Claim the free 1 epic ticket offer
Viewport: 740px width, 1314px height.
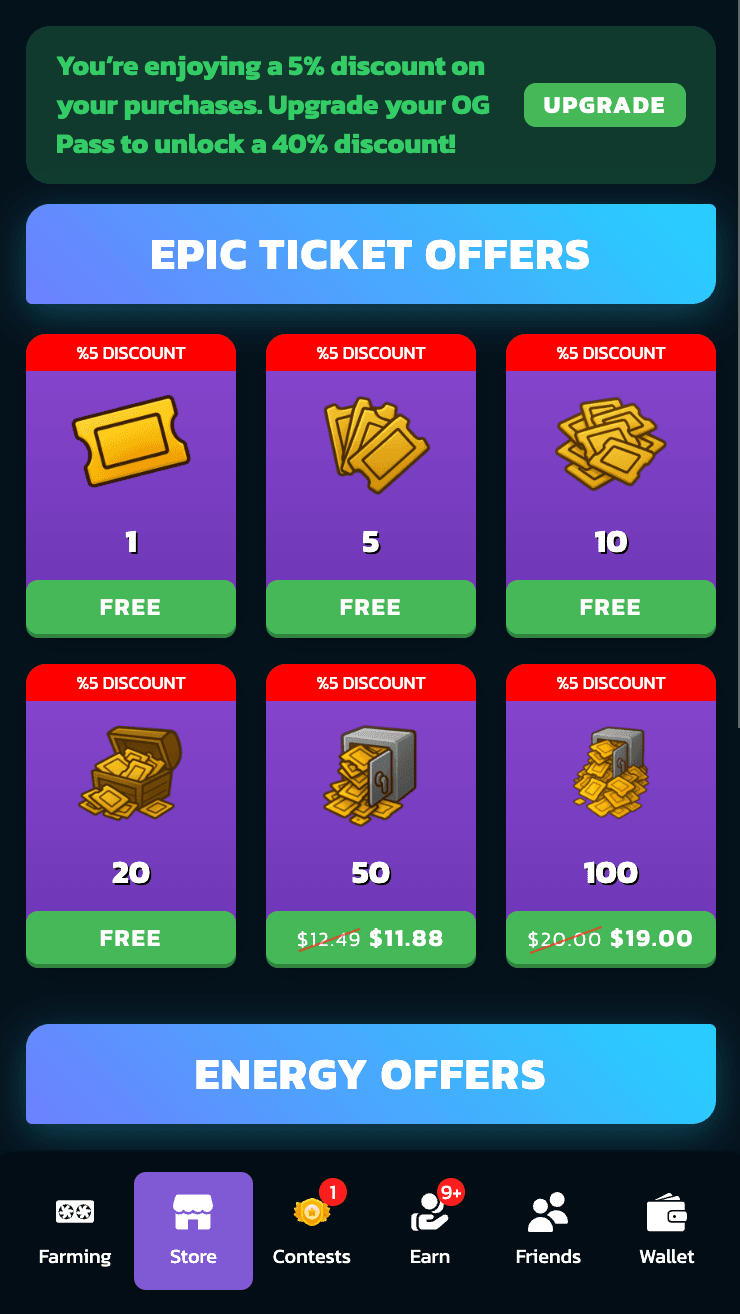point(131,607)
